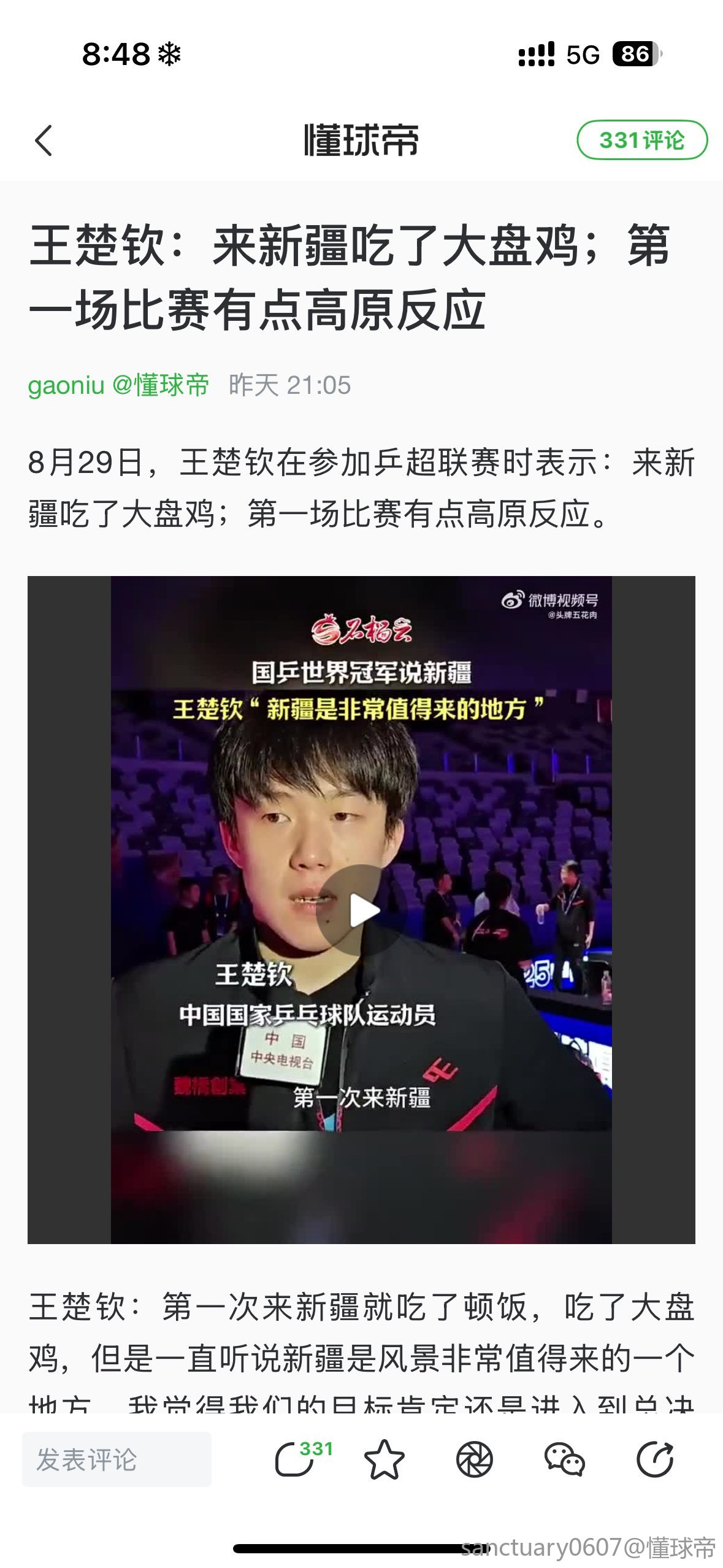Screen dimensions: 723x1568
Task: Bookmark this article with the star
Action: [384, 1459]
